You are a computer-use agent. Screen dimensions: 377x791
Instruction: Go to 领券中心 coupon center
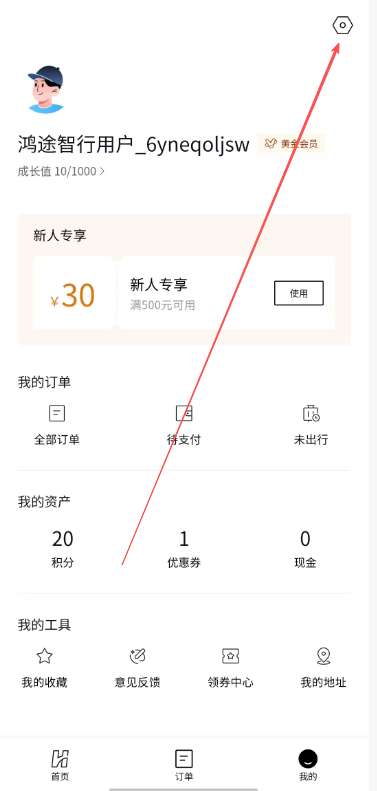[x=231, y=668]
